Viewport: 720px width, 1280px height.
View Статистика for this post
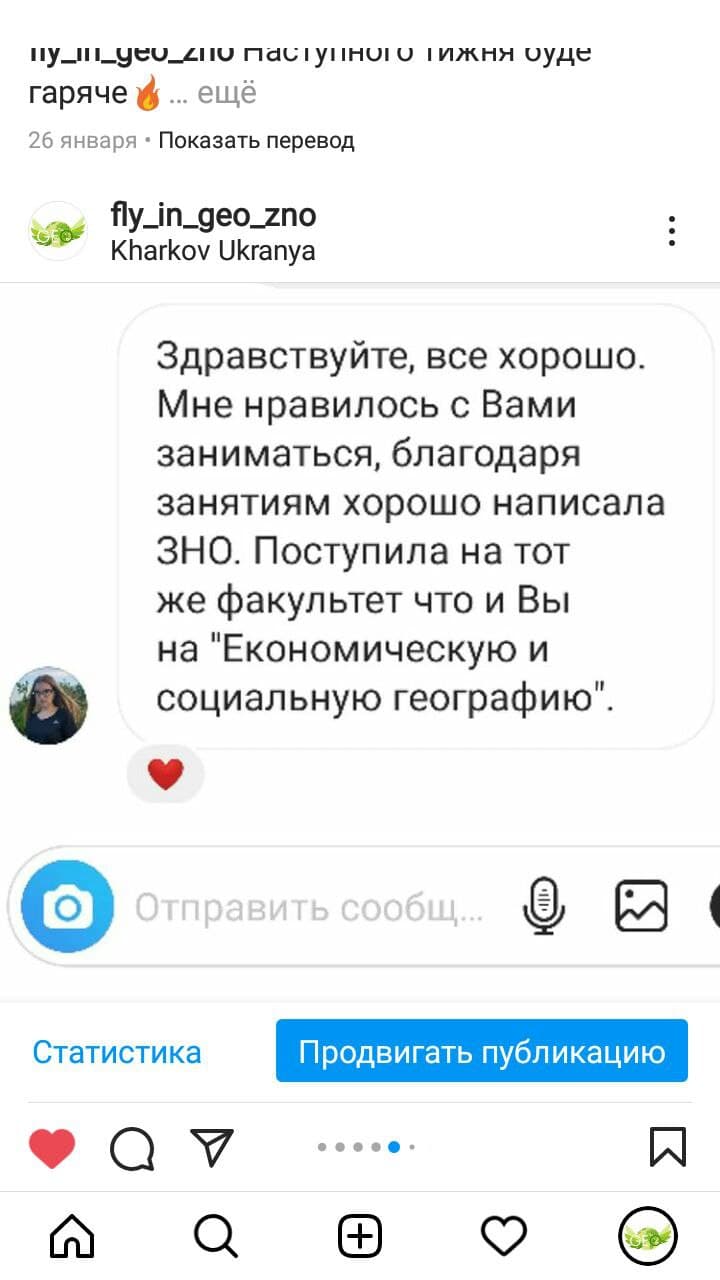117,1052
